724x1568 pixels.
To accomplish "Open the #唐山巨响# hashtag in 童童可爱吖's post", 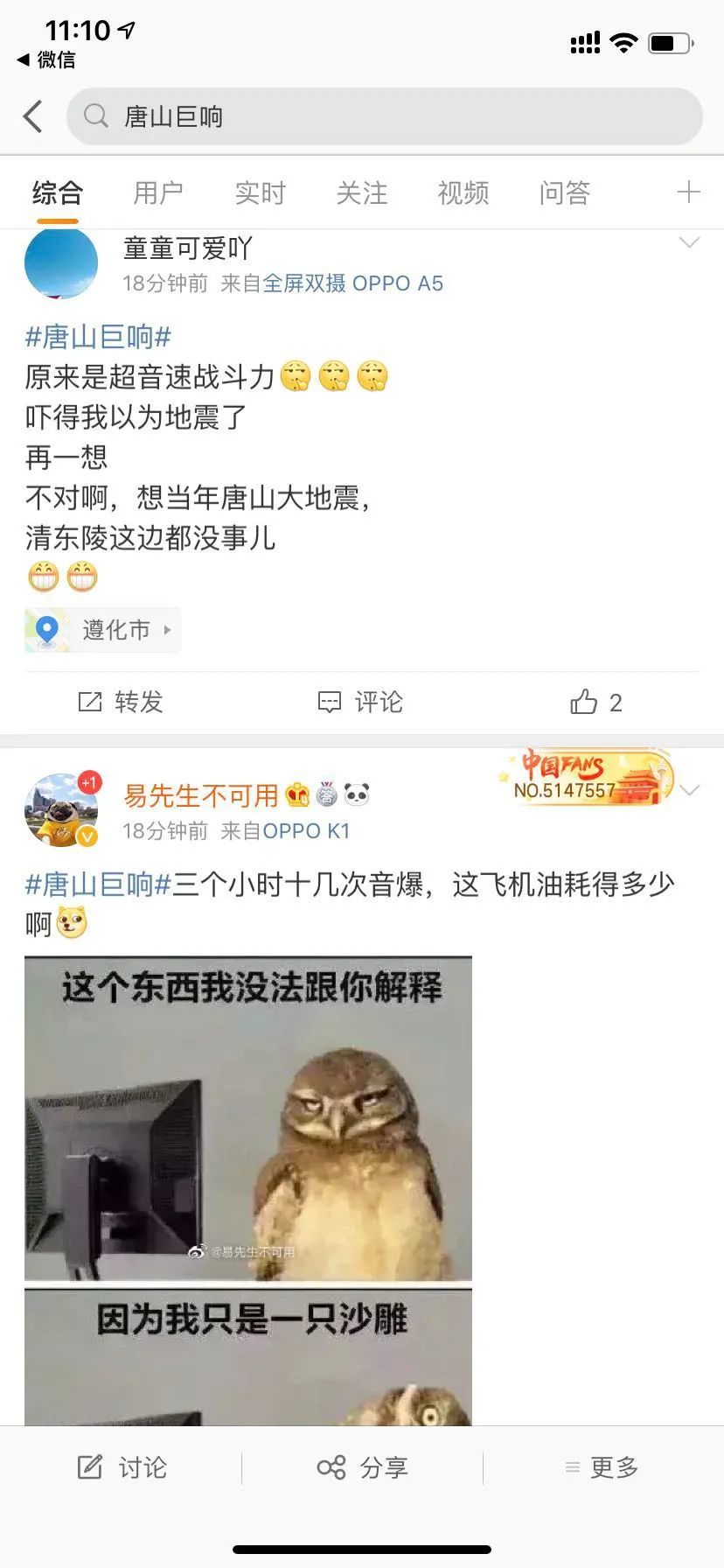I will (98, 336).
